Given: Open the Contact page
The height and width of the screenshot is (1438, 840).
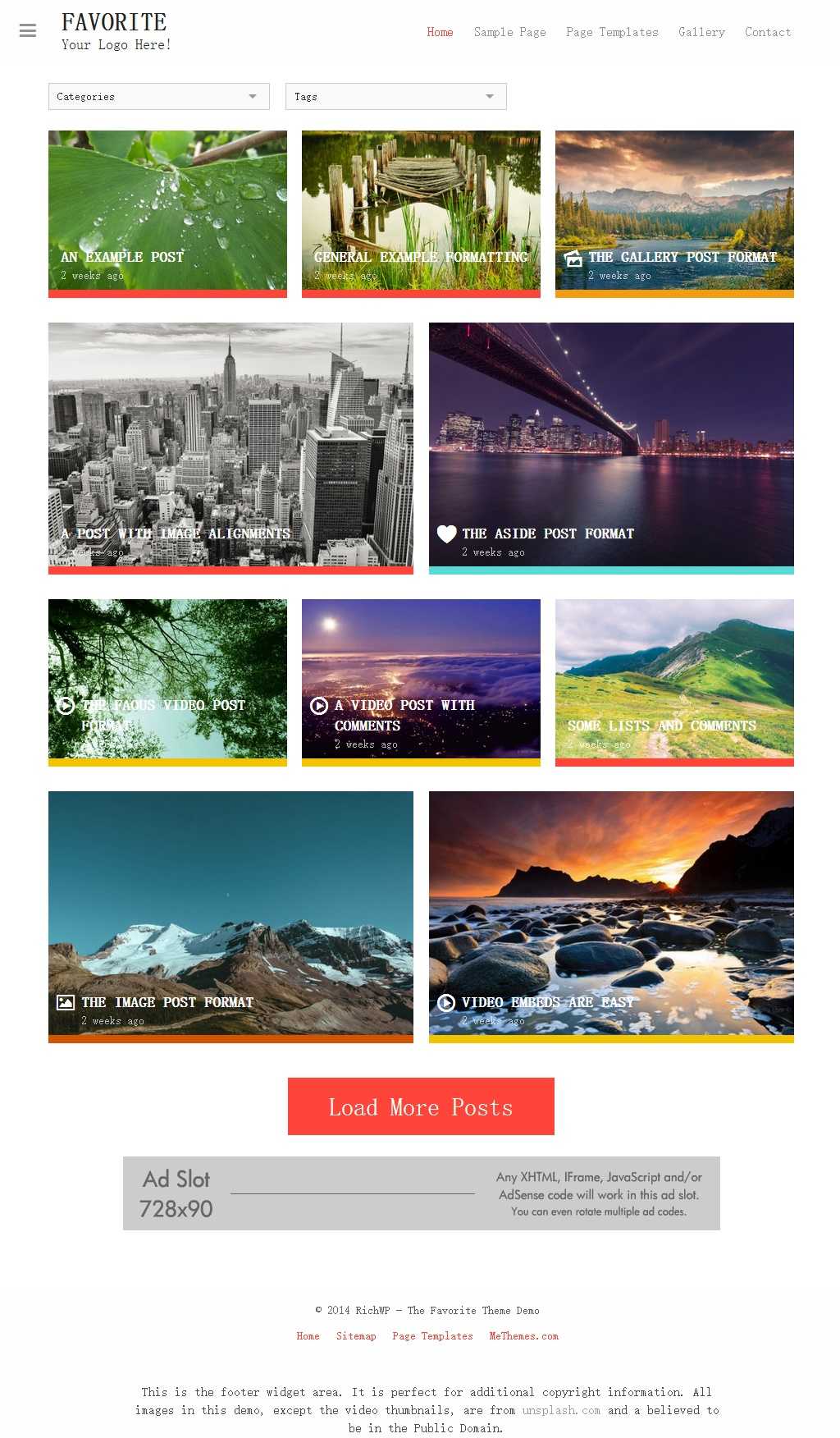Looking at the screenshot, I should pos(768,32).
